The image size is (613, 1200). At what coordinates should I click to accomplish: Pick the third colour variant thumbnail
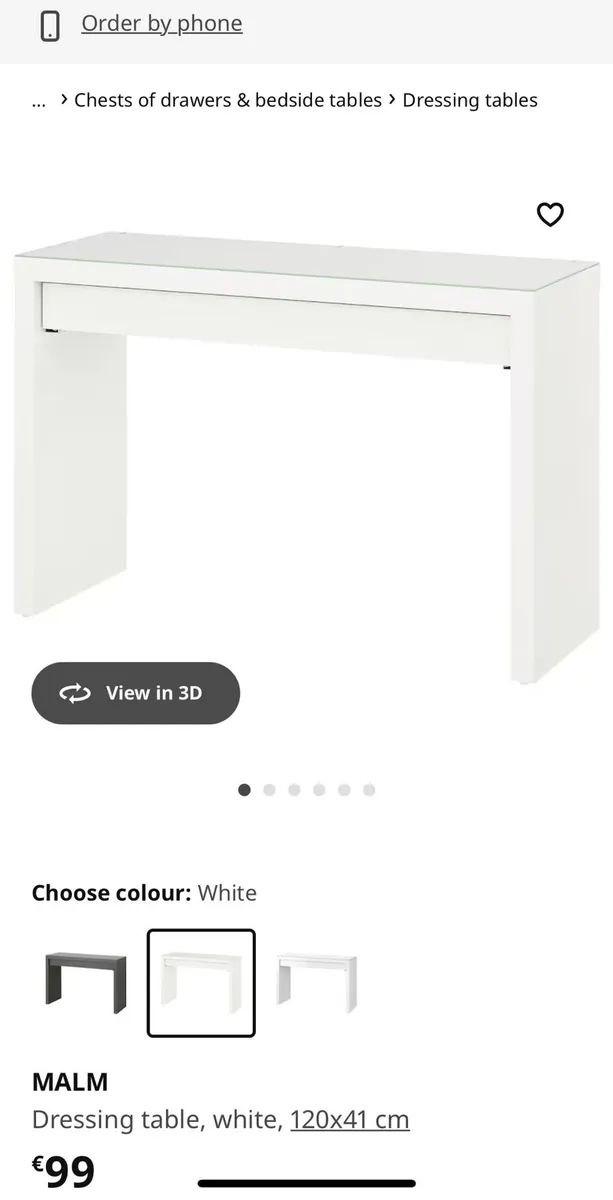[316, 983]
